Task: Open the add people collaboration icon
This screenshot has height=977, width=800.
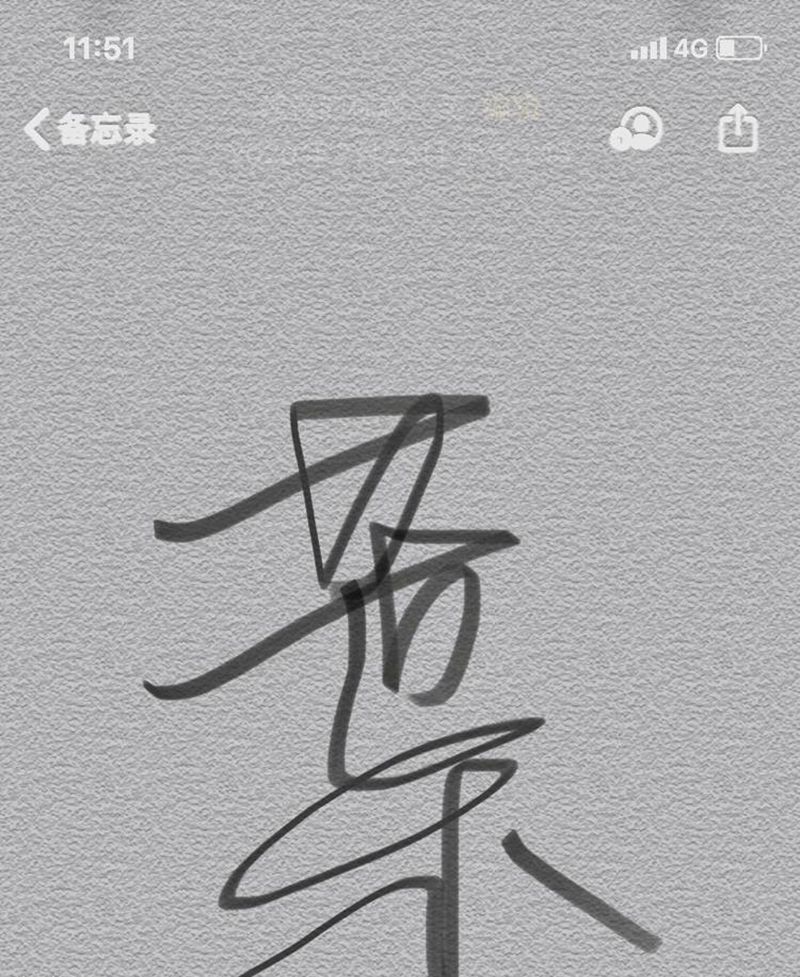Action: tap(636, 130)
